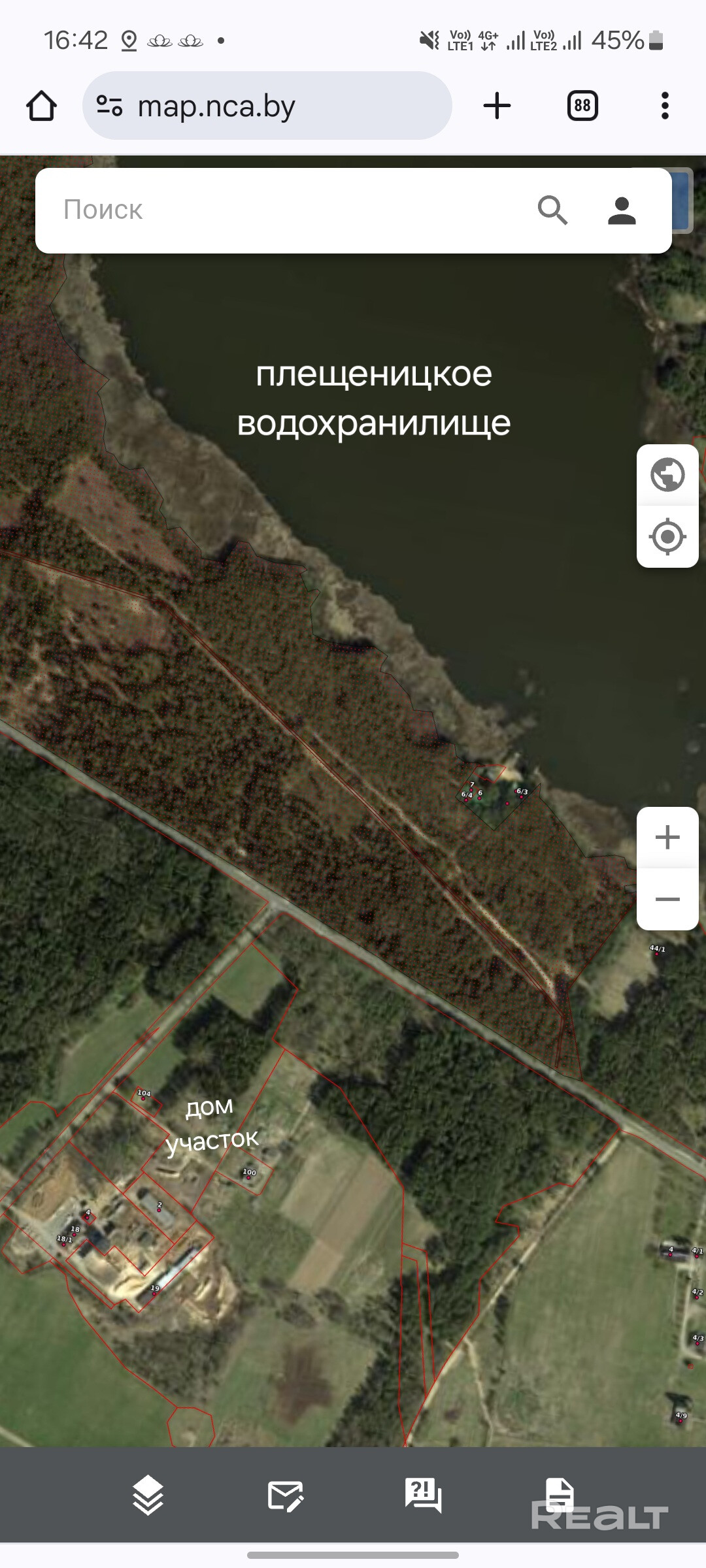Open the document icon in toolbar

click(560, 1494)
